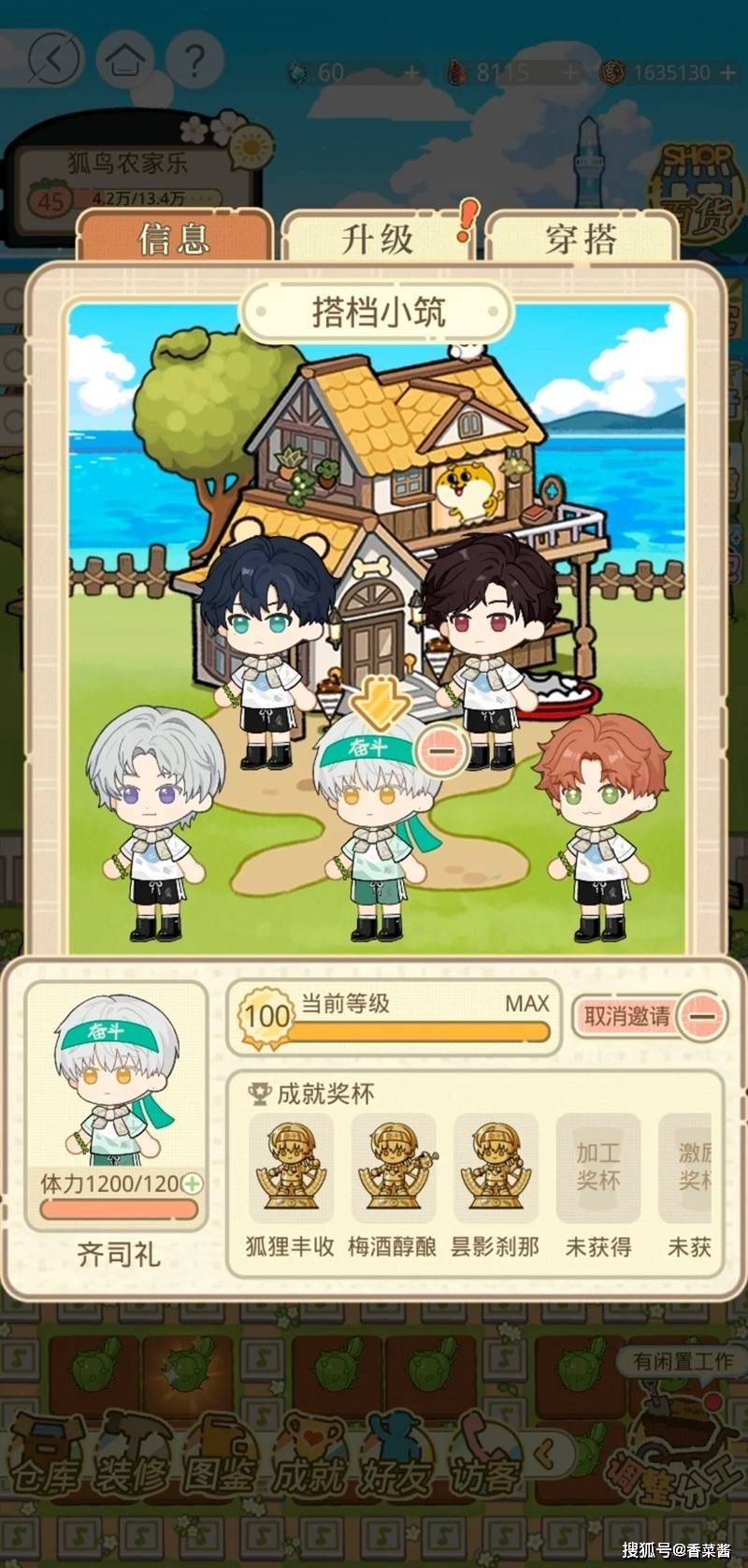
Task: Add stamina with the green plus
Action: [192, 1183]
